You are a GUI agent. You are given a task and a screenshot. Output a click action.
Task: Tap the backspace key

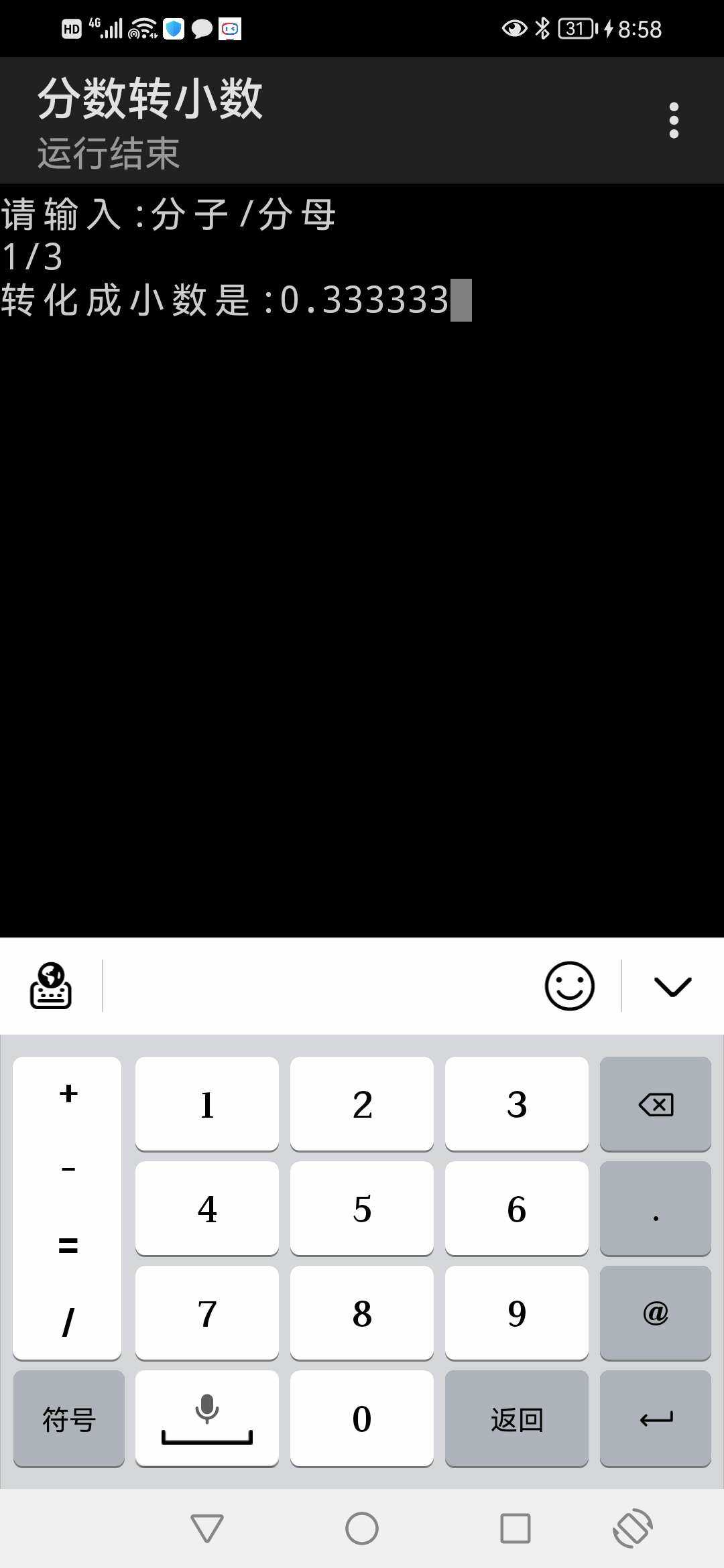[655, 1104]
